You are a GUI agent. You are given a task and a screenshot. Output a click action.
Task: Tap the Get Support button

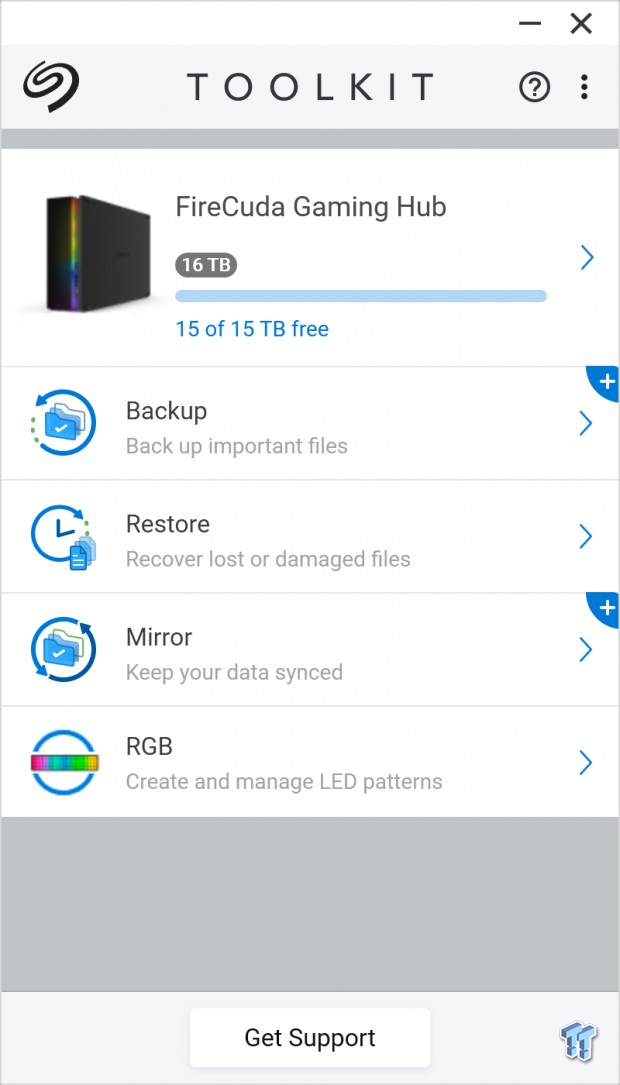310,1037
